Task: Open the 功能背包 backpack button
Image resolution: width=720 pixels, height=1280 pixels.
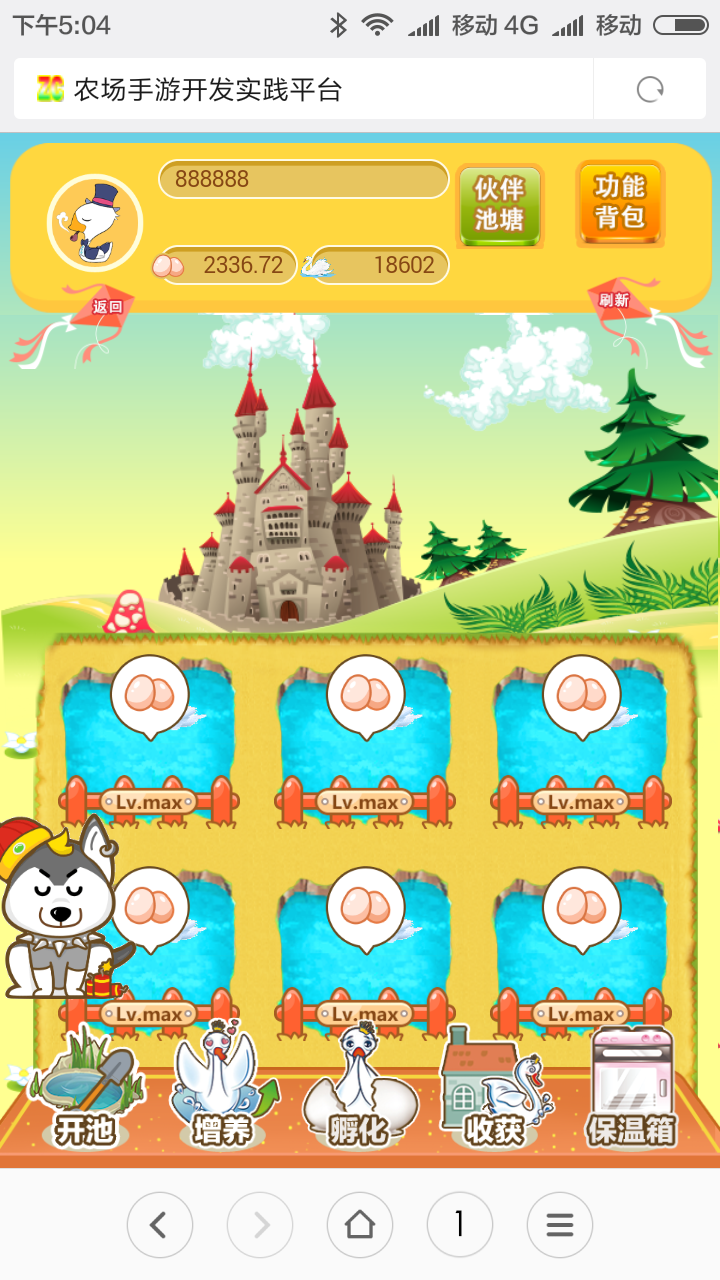Action: [620, 203]
